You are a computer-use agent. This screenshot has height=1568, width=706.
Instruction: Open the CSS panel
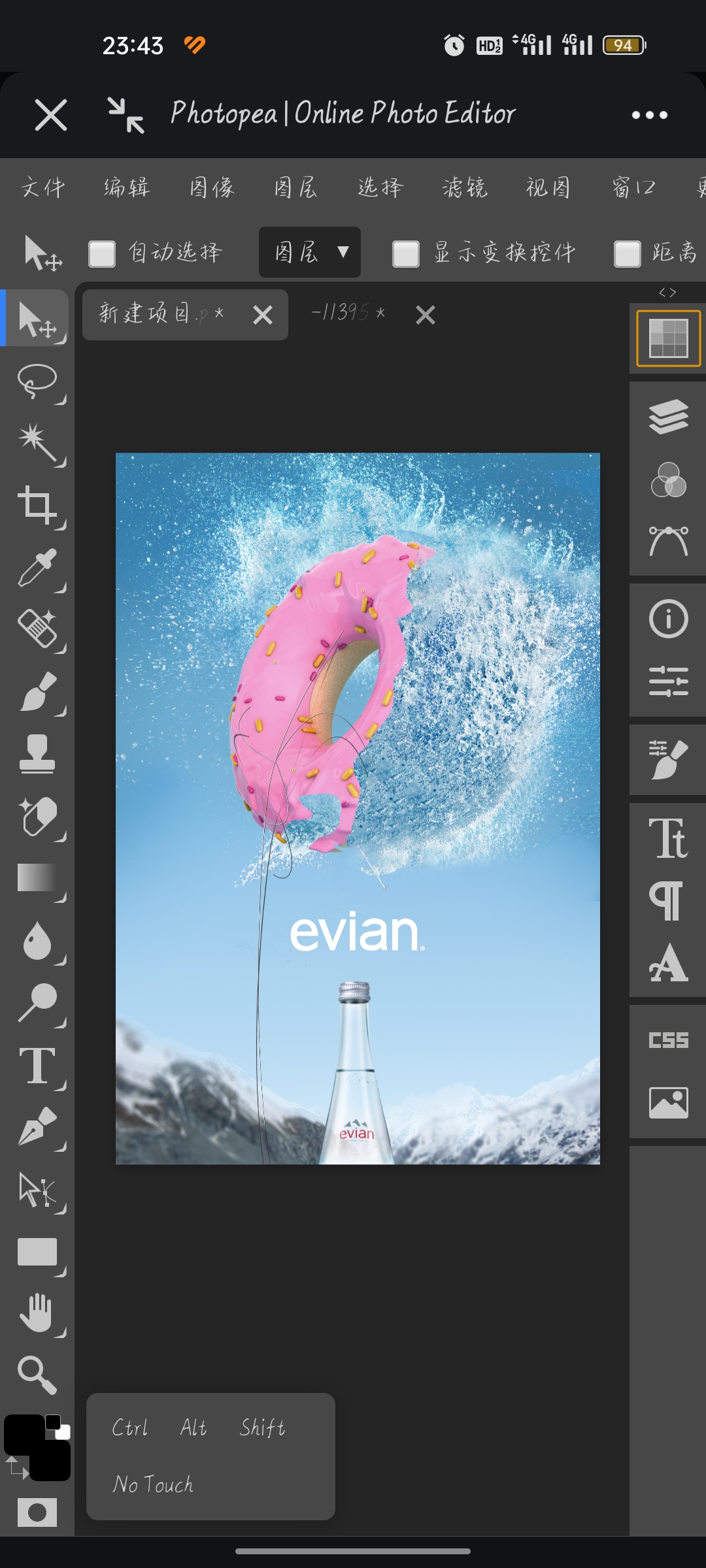pos(668,1040)
